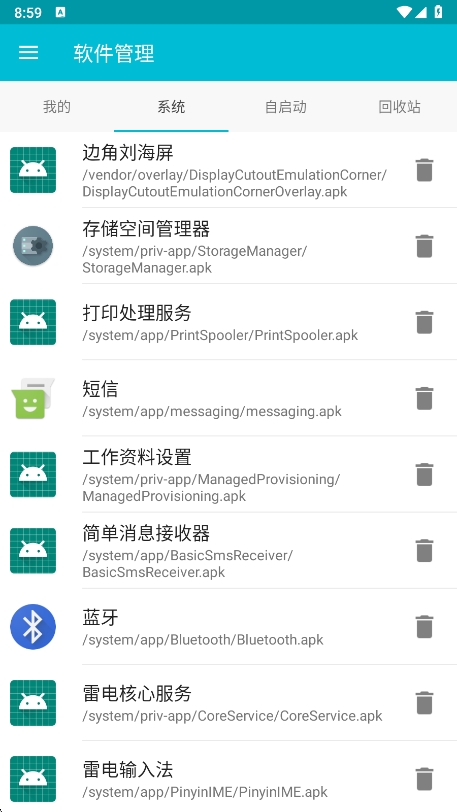Delete 蓝牙 with the trash icon
The width and height of the screenshot is (457, 812).
tap(424, 627)
